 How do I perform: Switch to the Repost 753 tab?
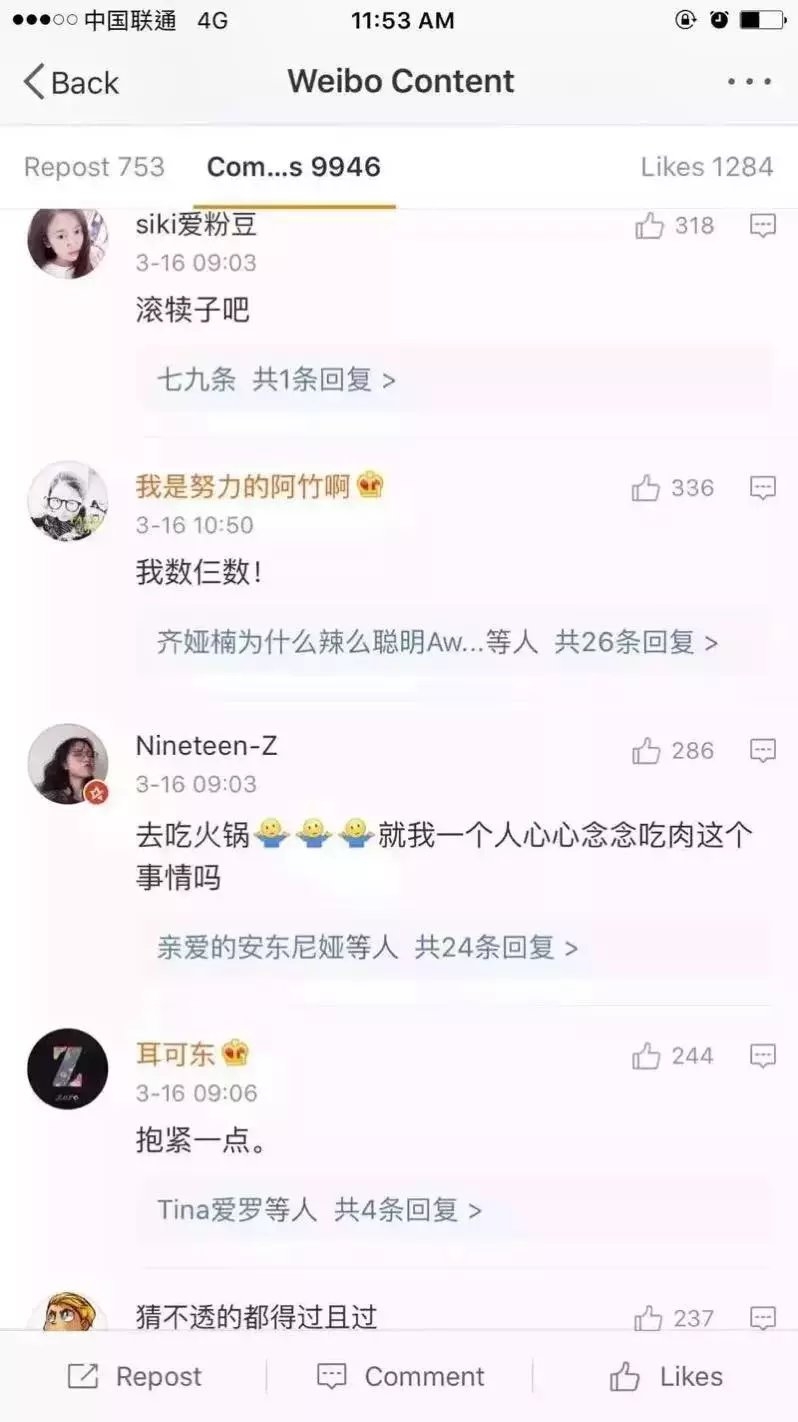click(94, 167)
